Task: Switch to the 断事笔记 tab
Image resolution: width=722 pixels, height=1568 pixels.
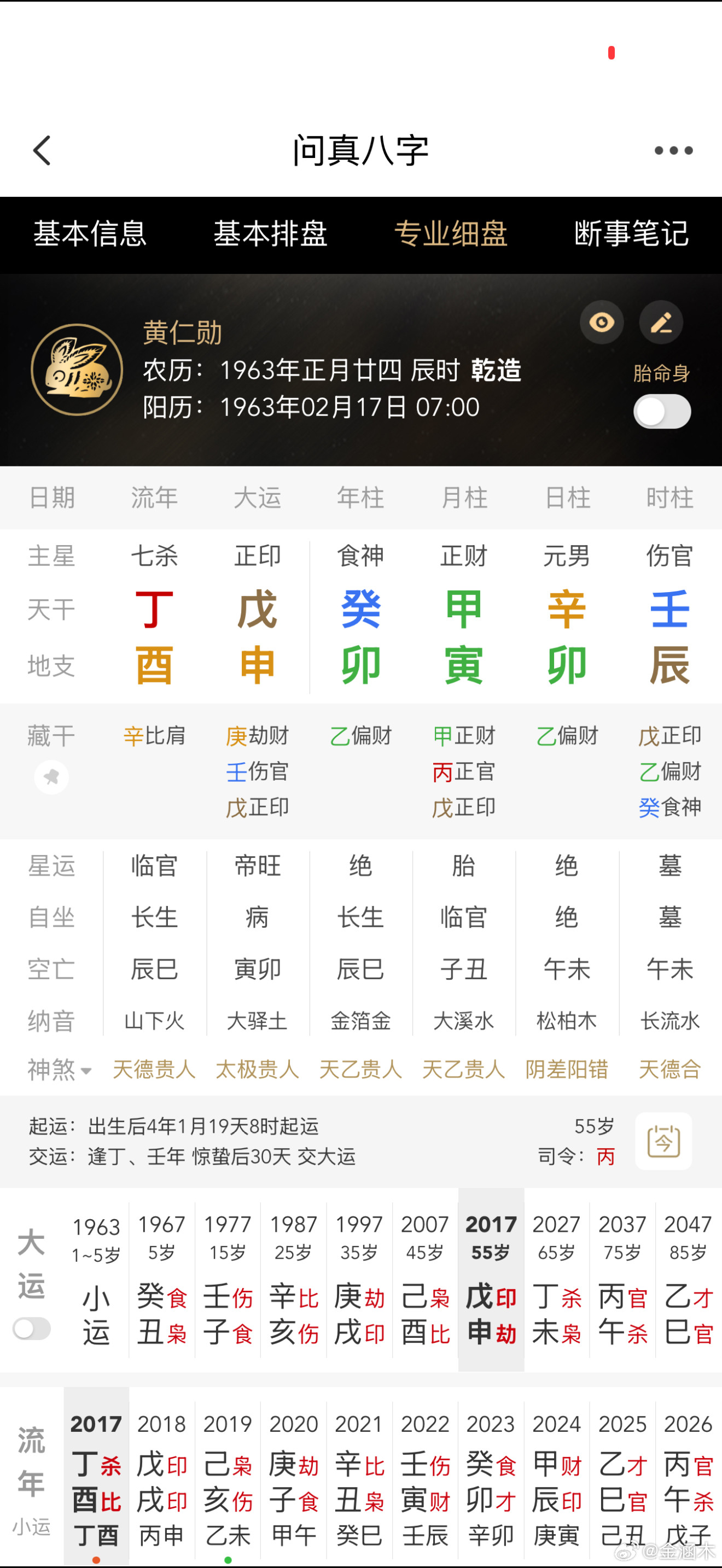Action: click(x=632, y=234)
